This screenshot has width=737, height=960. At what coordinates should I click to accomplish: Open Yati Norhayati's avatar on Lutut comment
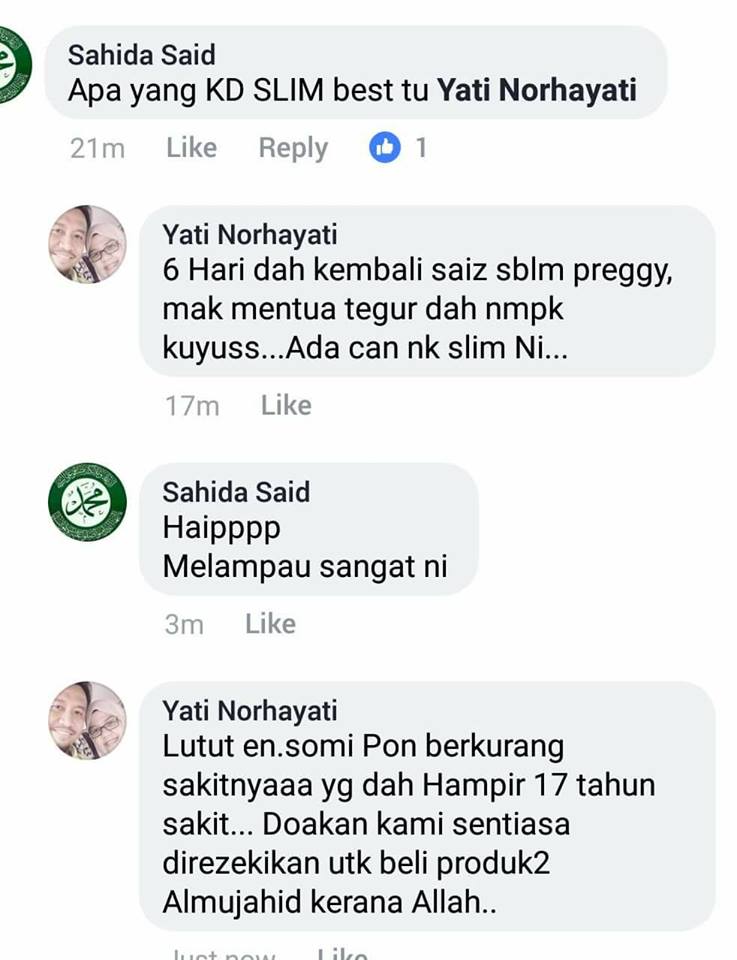(x=87, y=720)
